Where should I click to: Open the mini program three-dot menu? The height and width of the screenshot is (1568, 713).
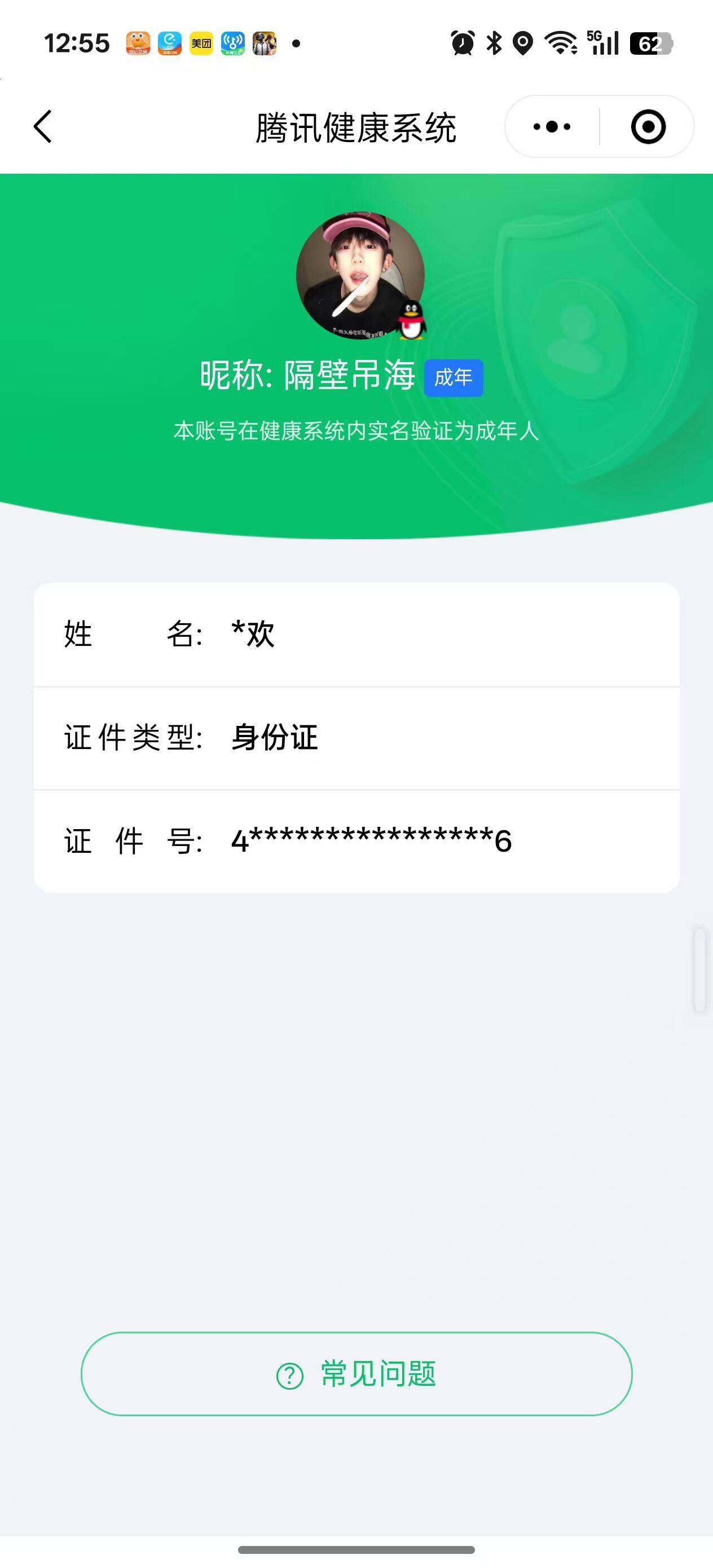click(552, 126)
